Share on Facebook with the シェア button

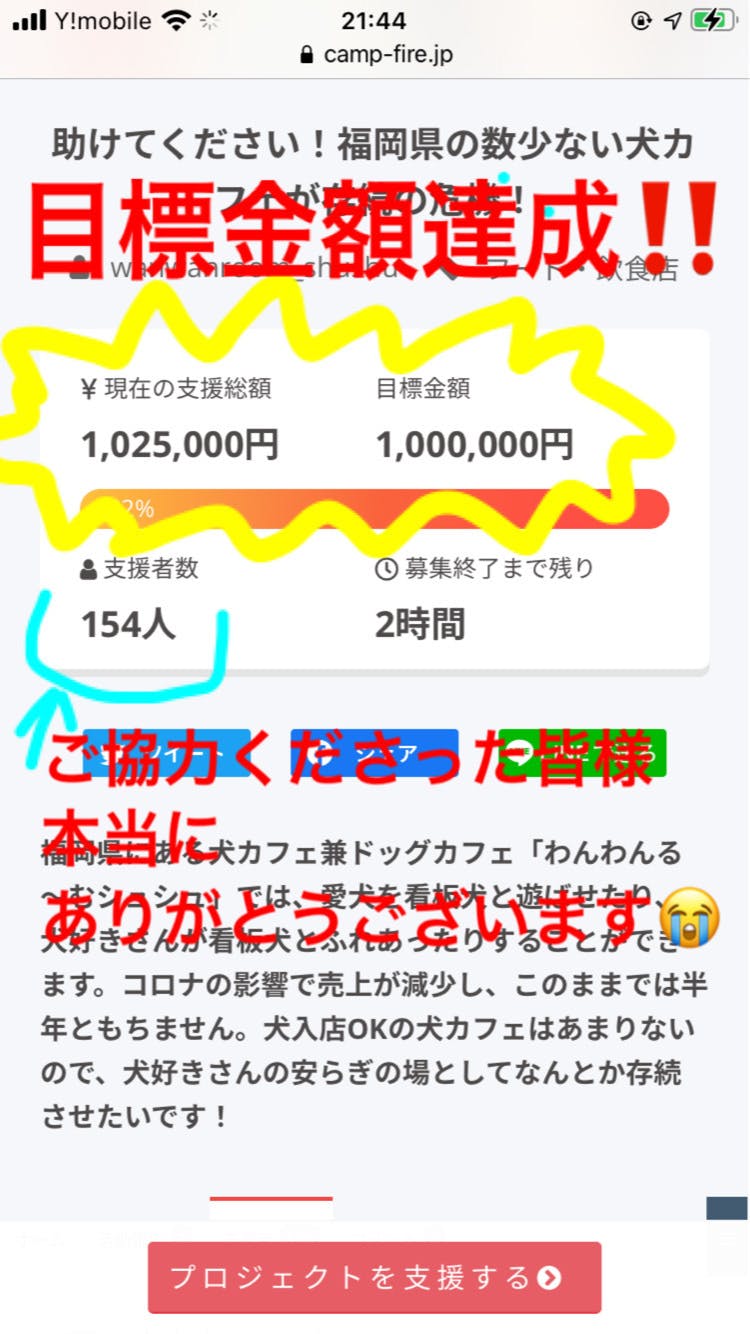point(374,754)
